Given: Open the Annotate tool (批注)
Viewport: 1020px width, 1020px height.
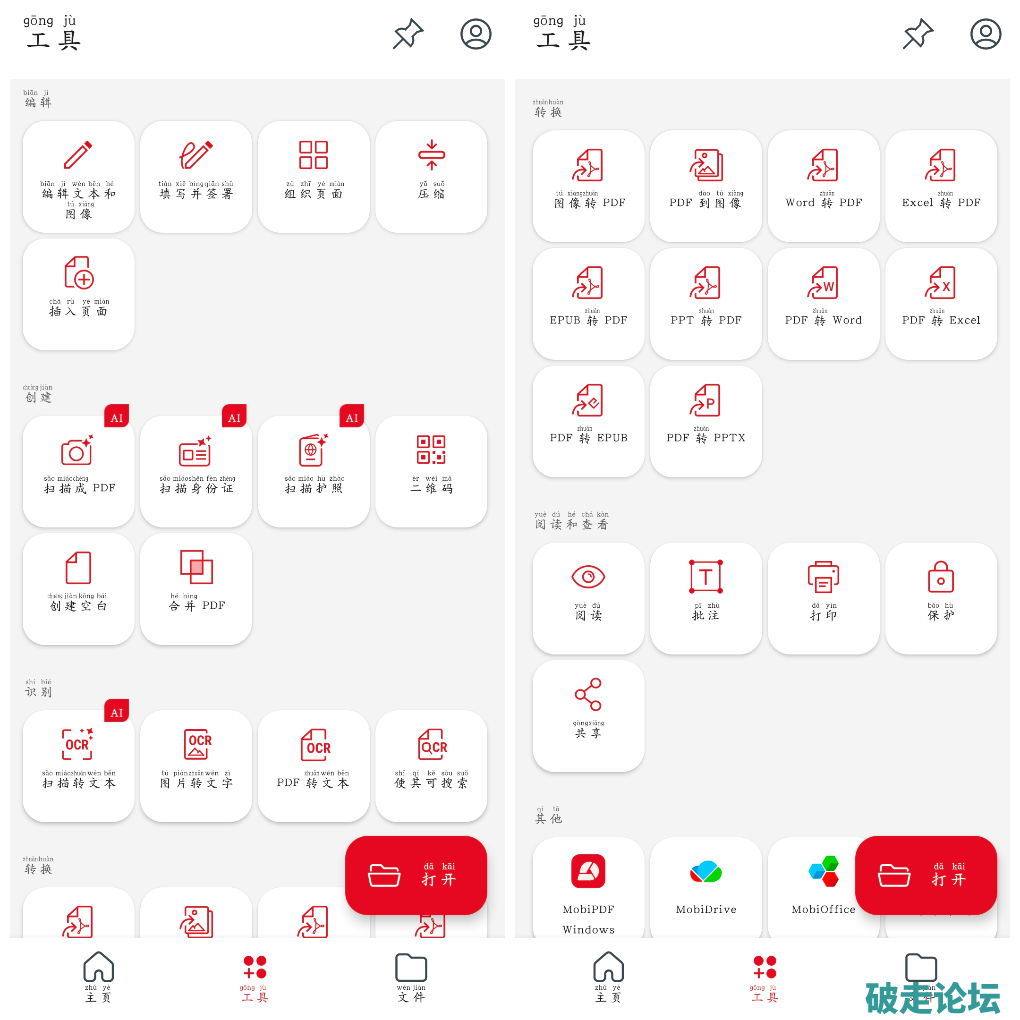Looking at the screenshot, I should [x=706, y=598].
